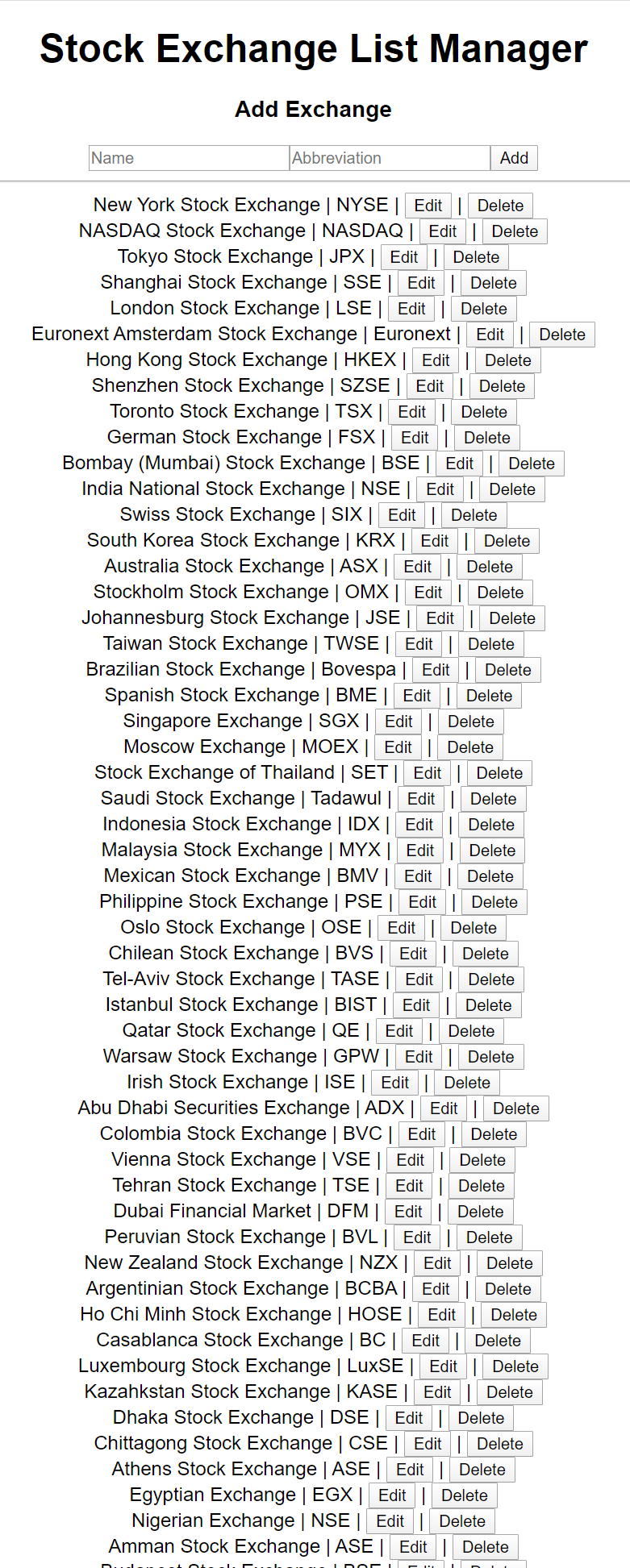Image resolution: width=630 pixels, height=1568 pixels.
Task: Submit the new exchange with Add
Action: click(514, 158)
